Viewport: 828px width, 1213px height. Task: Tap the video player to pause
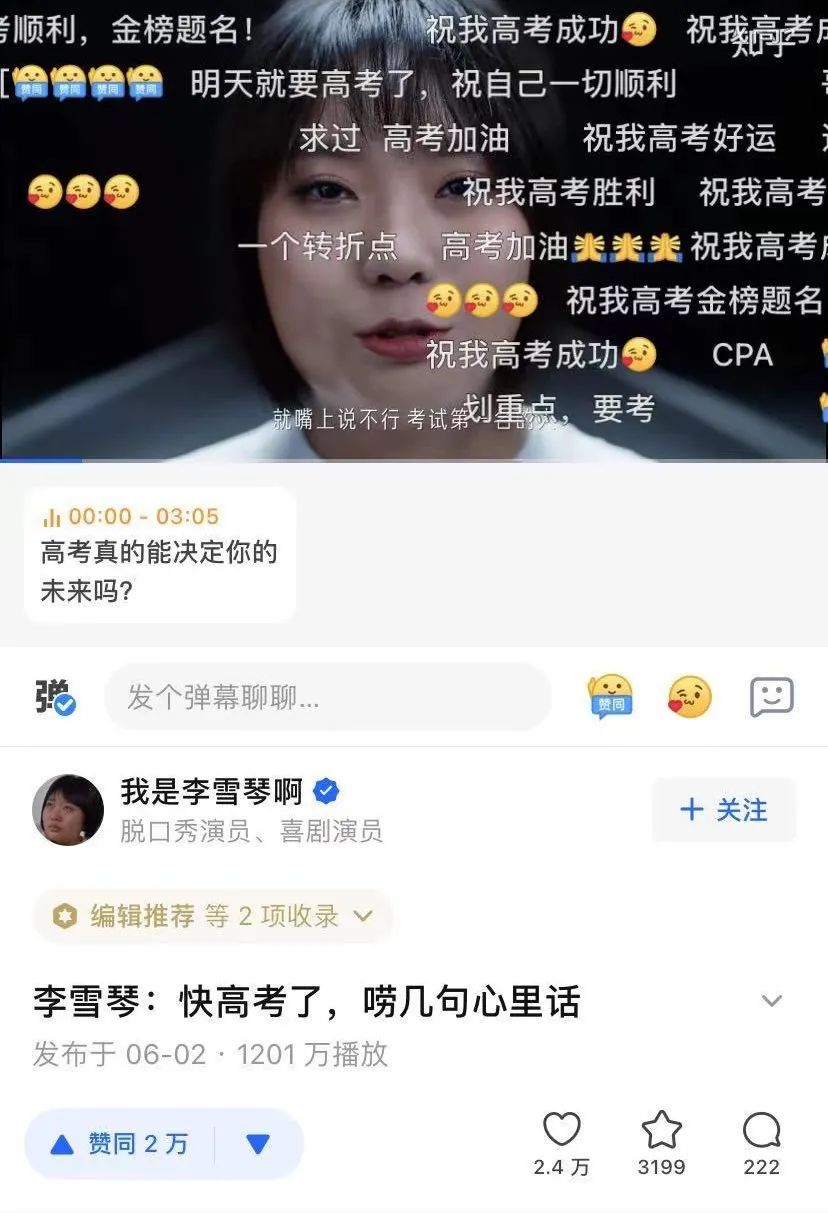(x=414, y=230)
